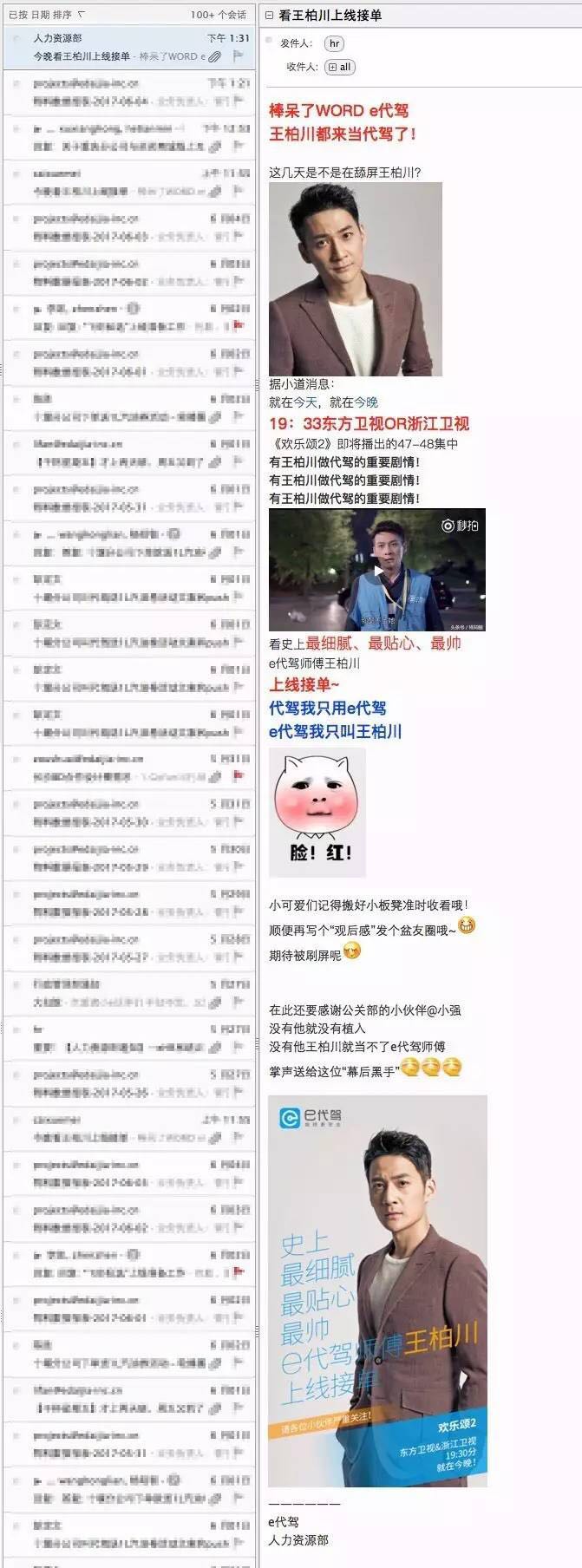The height and width of the screenshot is (1568, 582).
Task: Flag the 人力资源部 email
Action: coord(238,56)
